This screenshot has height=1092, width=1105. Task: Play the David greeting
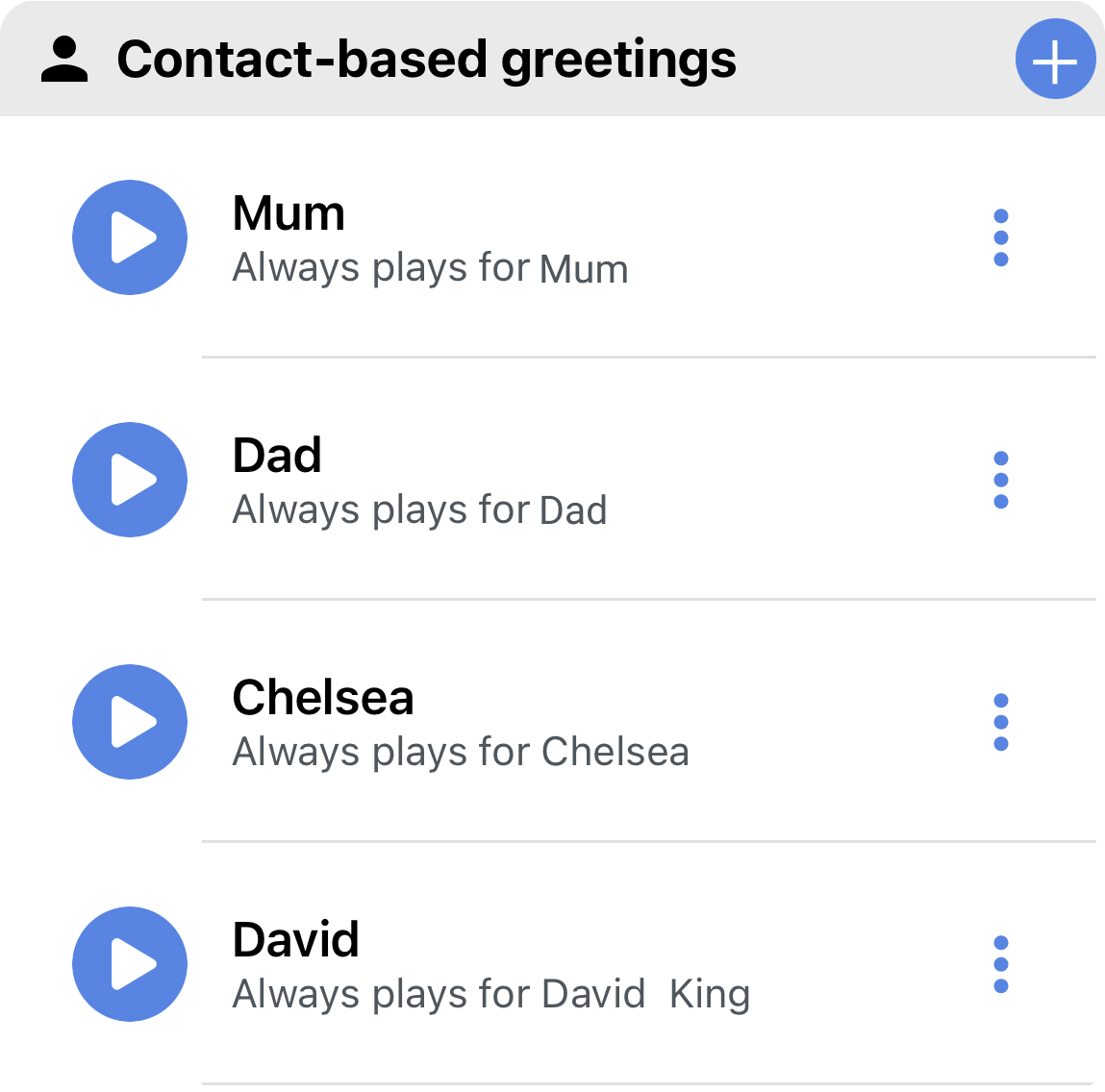(x=130, y=964)
